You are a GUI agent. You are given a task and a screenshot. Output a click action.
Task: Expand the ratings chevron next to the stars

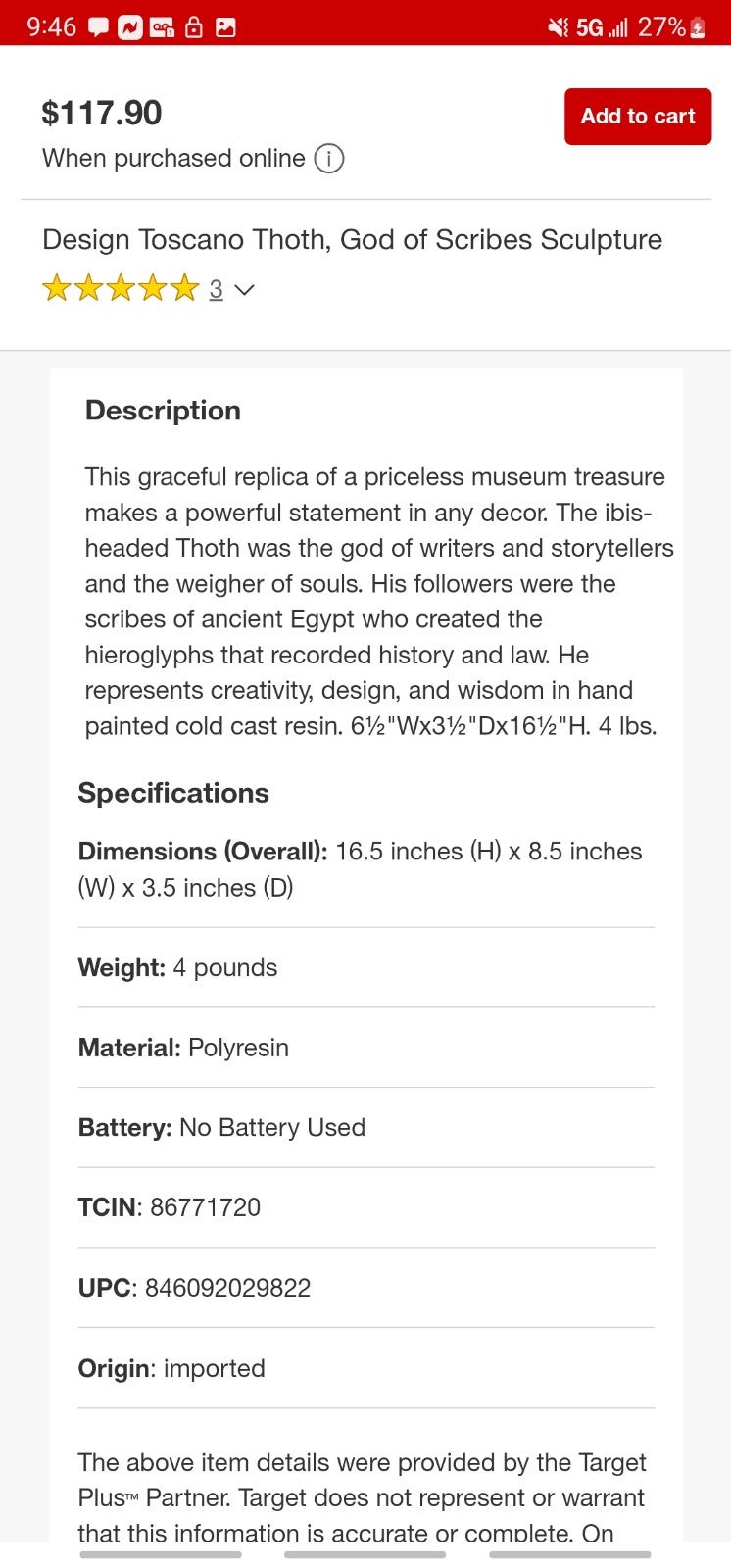245,290
